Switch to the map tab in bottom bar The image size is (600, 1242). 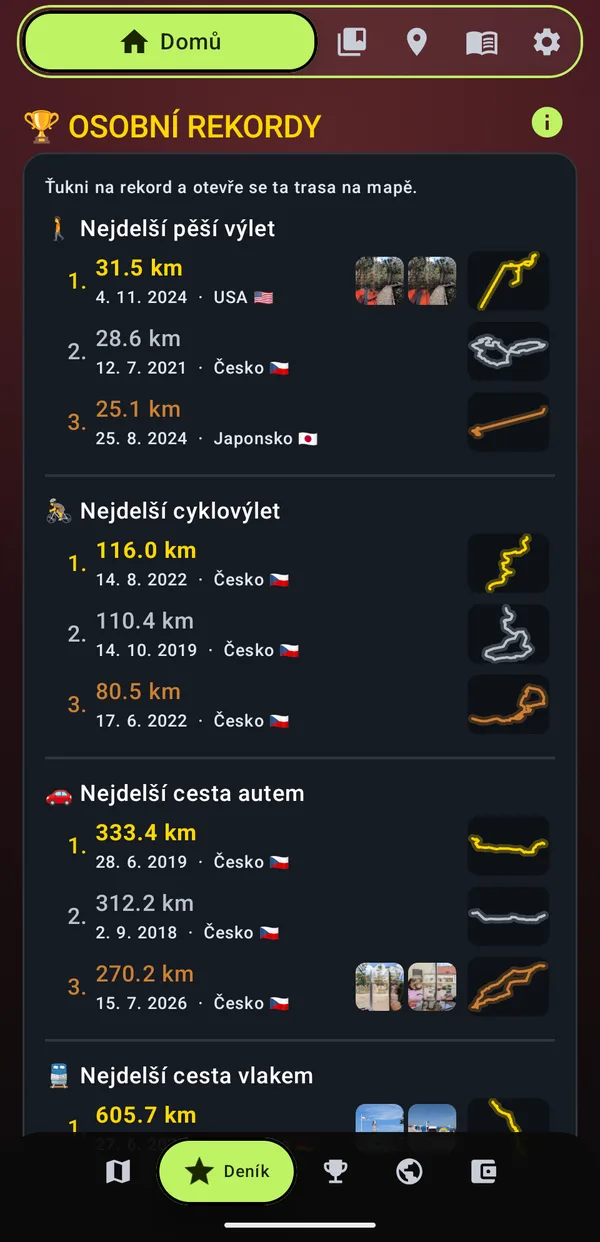[118, 1171]
